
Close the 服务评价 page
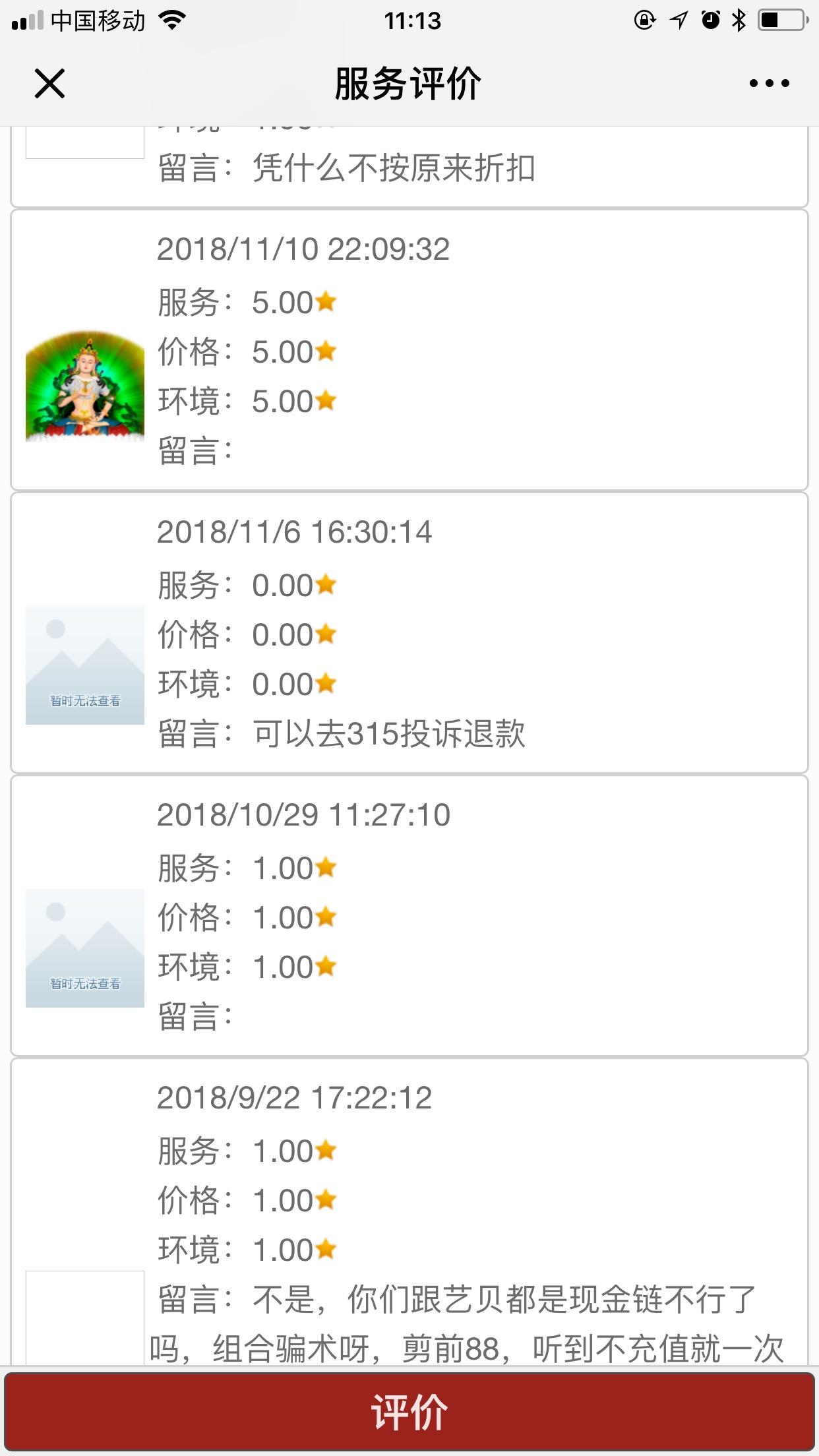click(x=49, y=84)
